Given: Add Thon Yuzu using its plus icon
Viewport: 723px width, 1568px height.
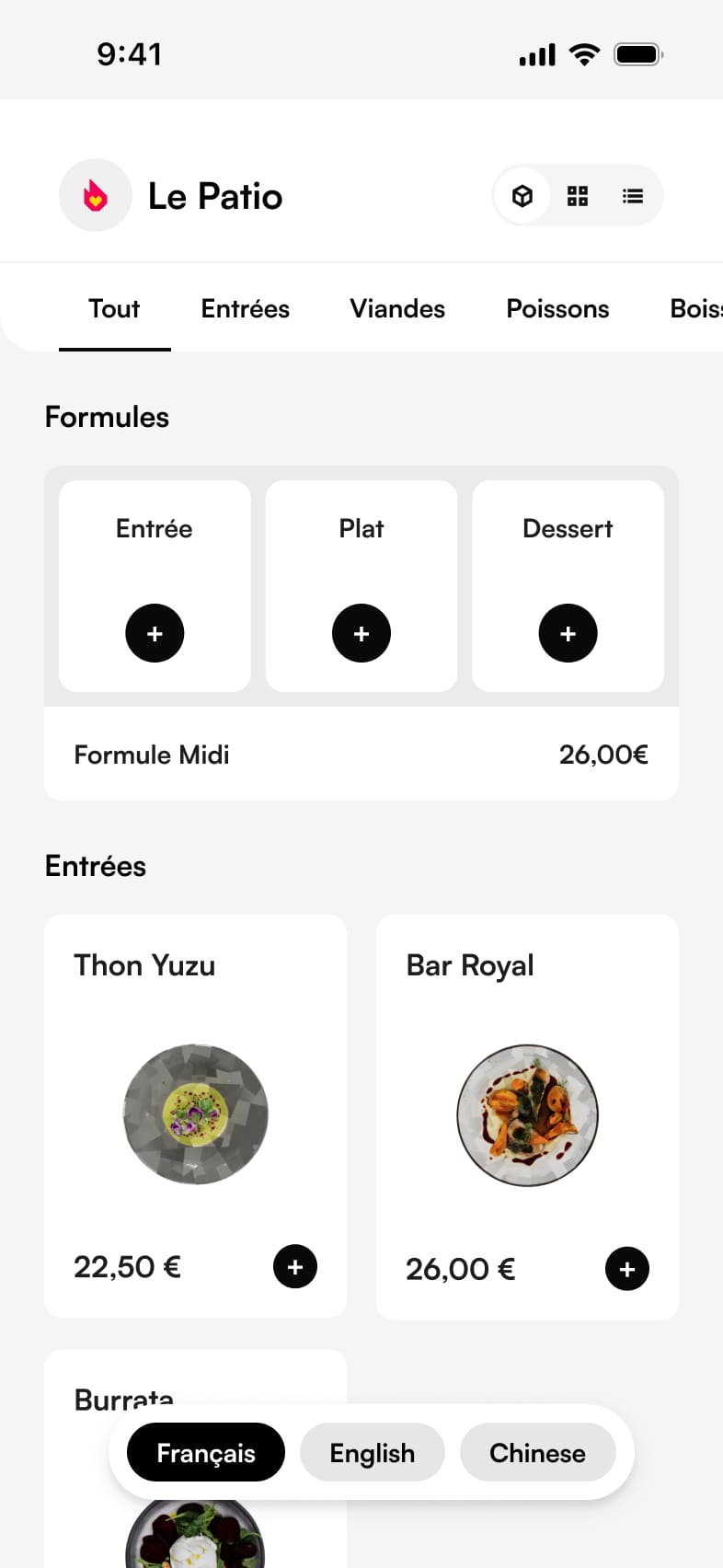Looking at the screenshot, I should coord(295,1266).
